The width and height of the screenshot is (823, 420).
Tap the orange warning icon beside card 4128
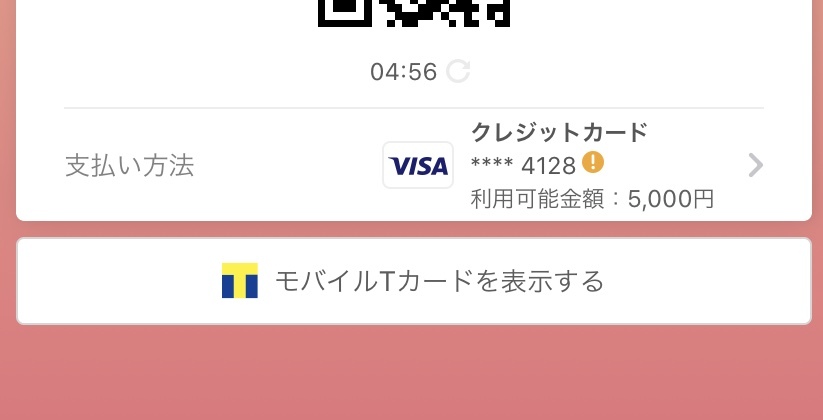tap(594, 161)
